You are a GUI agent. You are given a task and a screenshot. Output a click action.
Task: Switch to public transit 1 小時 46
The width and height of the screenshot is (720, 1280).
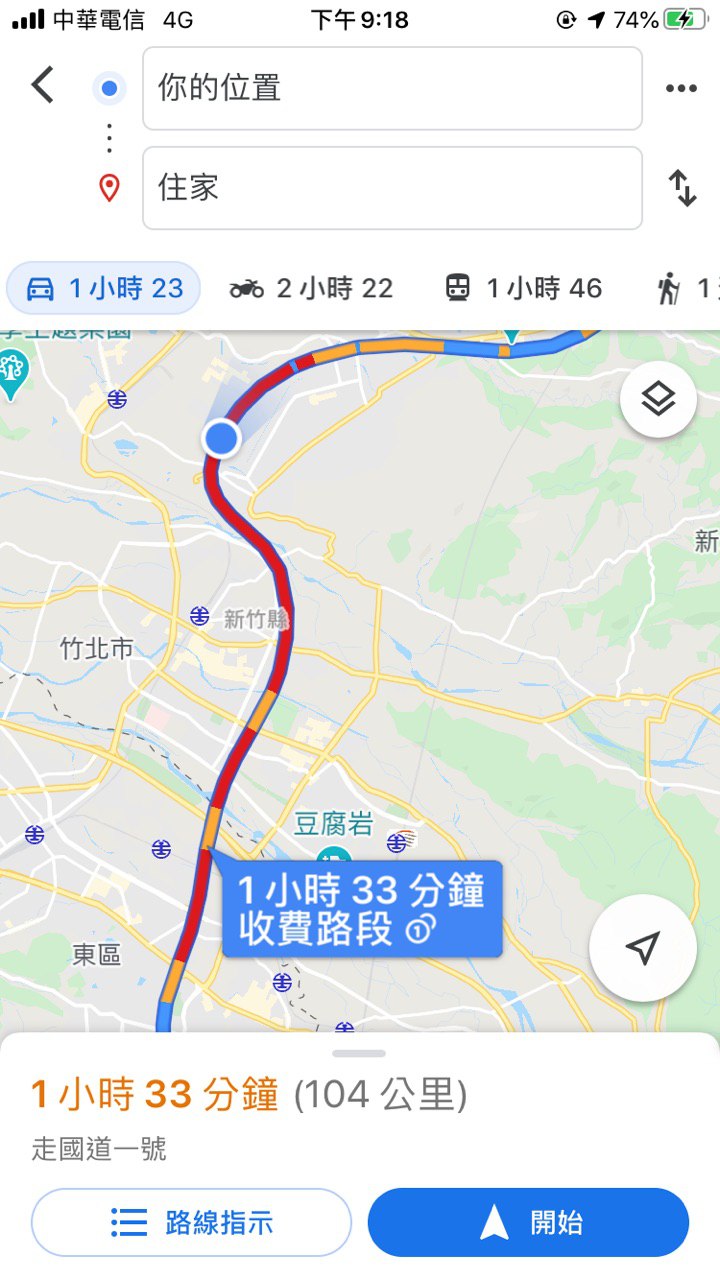pos(523,289)
